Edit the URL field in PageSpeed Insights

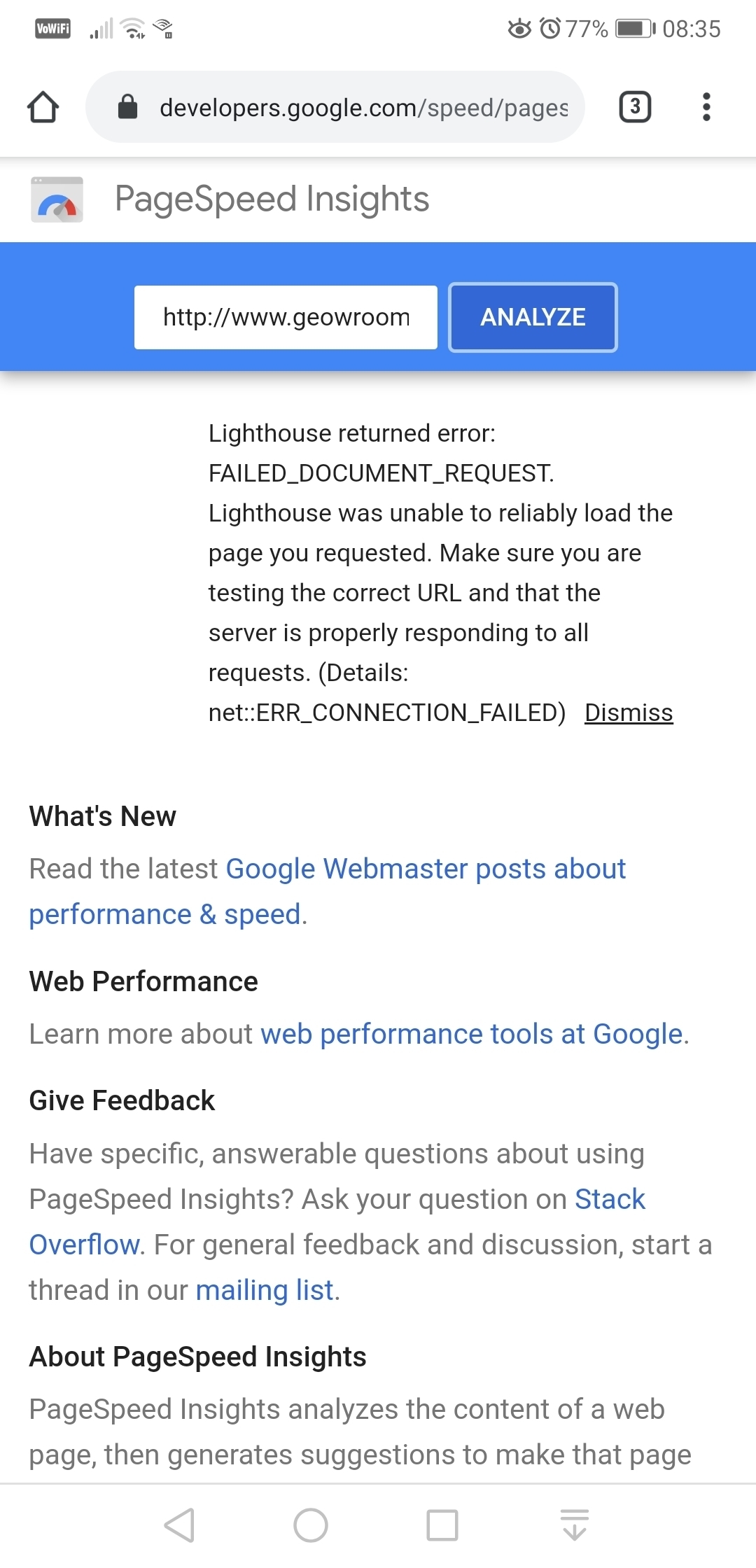(286, 317)
